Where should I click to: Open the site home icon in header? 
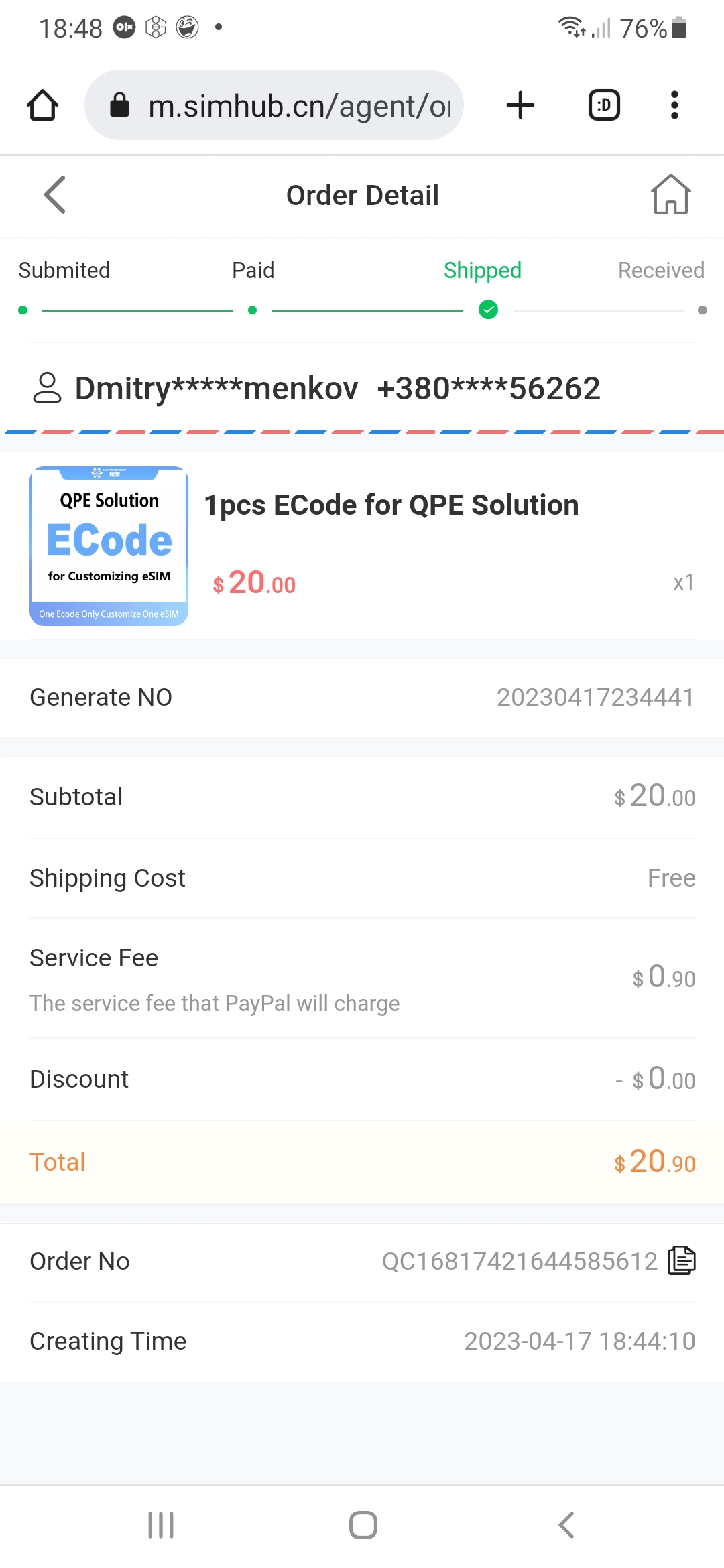point(670,195)
